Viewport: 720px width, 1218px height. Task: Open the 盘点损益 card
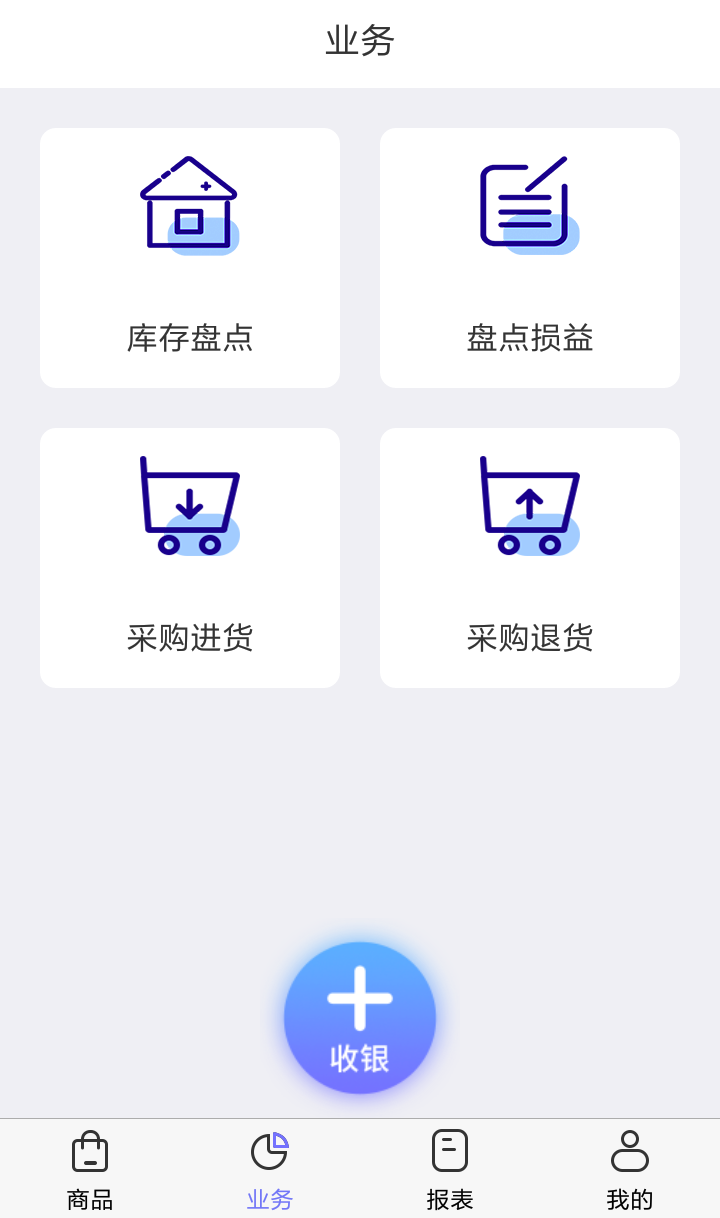click(x=530, y=258)
